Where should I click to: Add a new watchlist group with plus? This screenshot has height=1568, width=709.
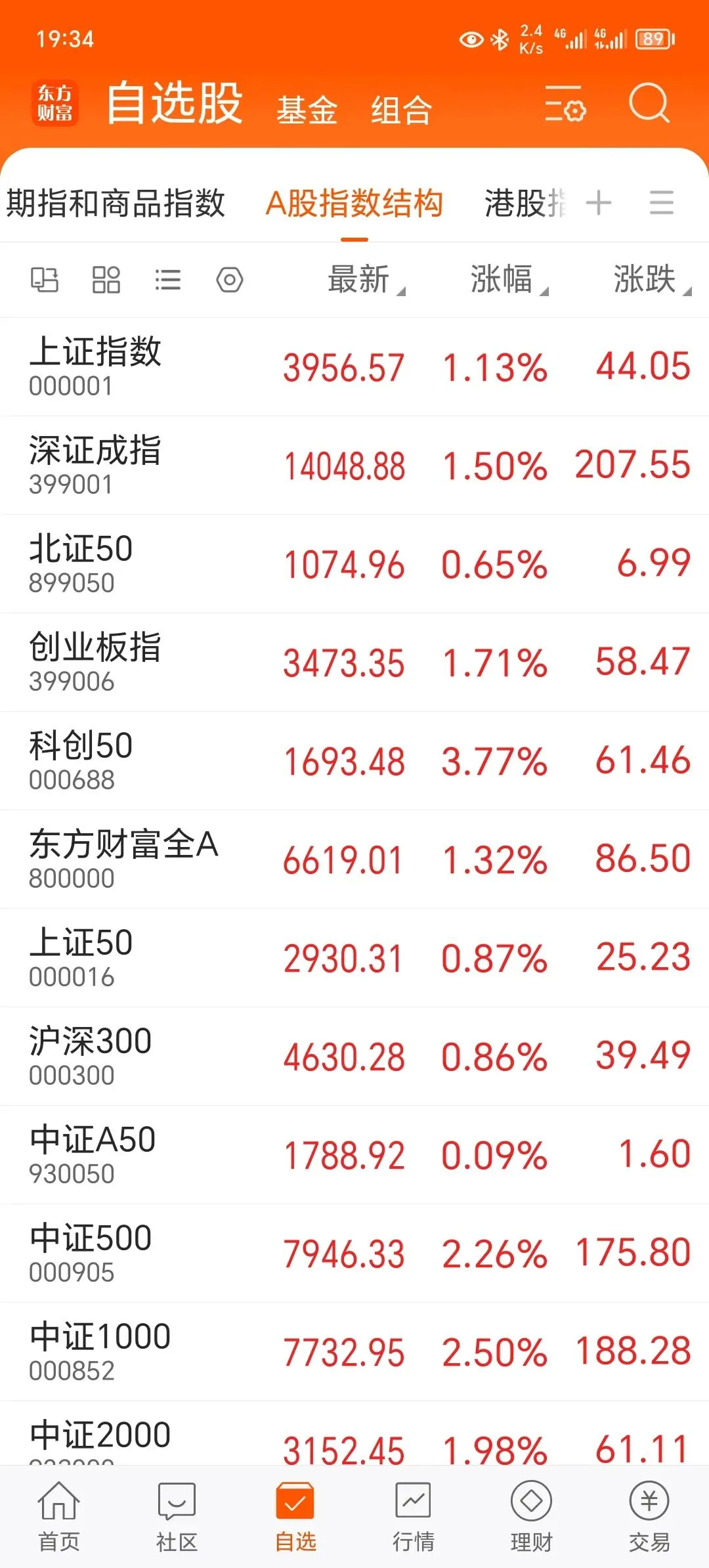coord(599,202)
